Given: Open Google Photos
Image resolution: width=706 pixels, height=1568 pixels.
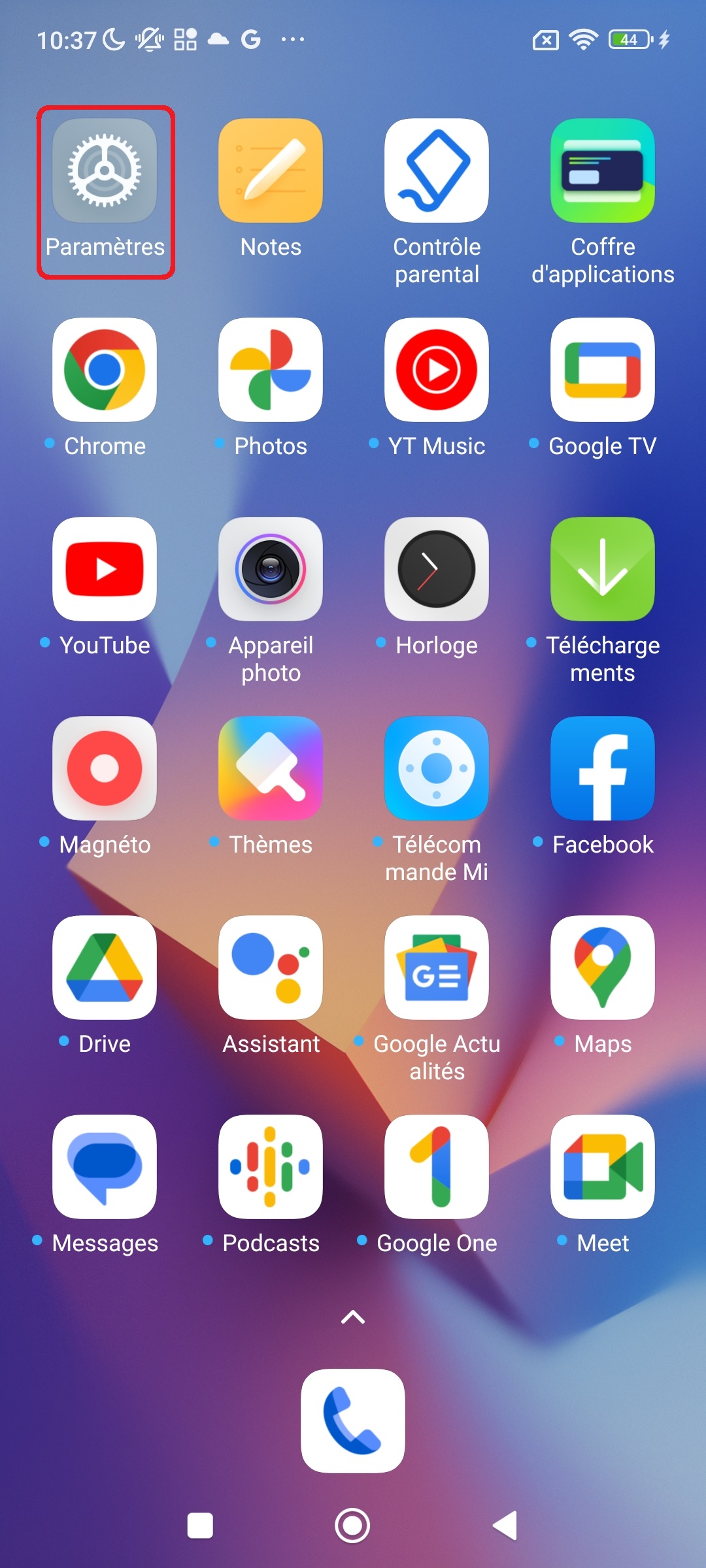Looking at the screenshot, I should coord(271,370).
